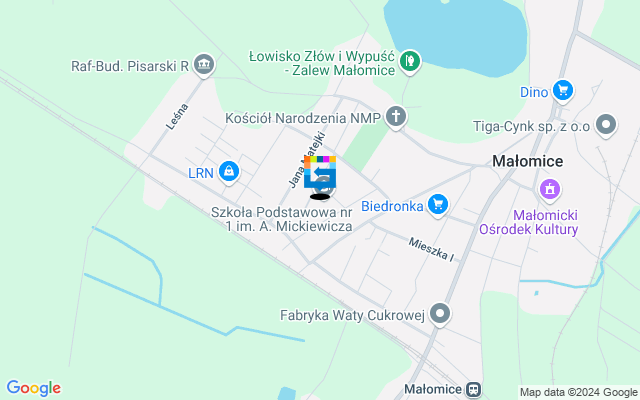Tap the Biedronka store marker
The height and width of the screenshot is (400, 640).
pyautogui.click(x=437, y=205)
